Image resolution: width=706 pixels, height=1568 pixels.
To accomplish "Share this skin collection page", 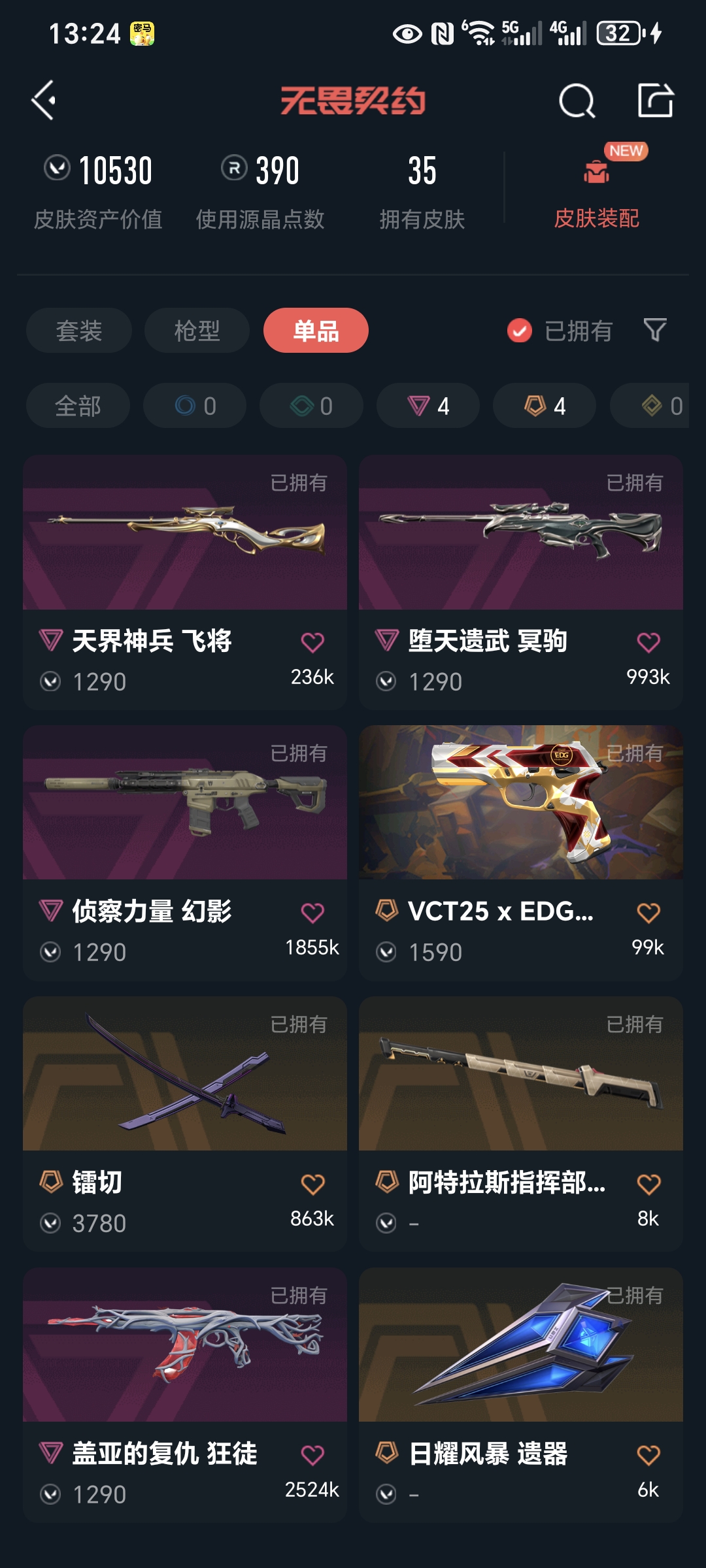I will pos(655,101).
